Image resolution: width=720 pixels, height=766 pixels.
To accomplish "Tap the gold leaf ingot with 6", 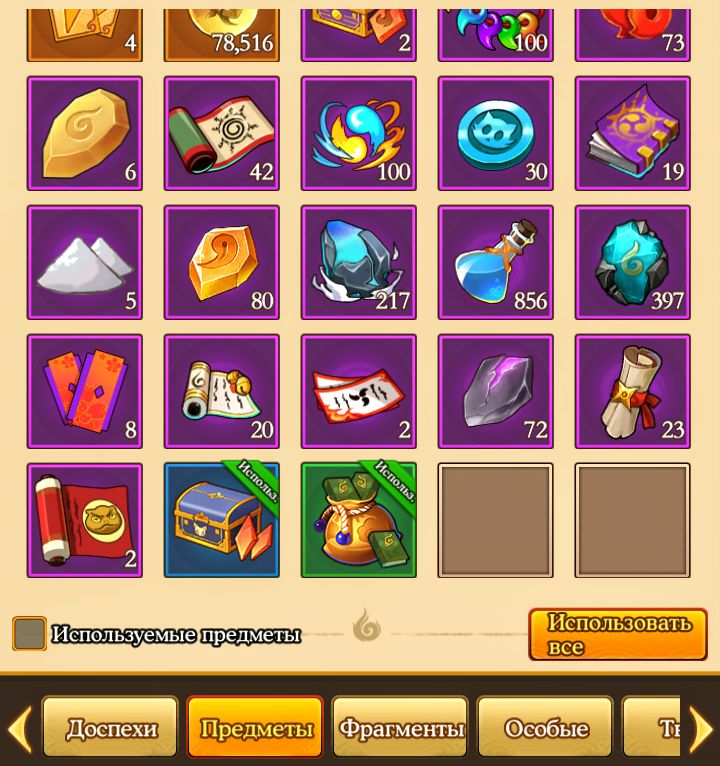I will [x=85, y=134].
